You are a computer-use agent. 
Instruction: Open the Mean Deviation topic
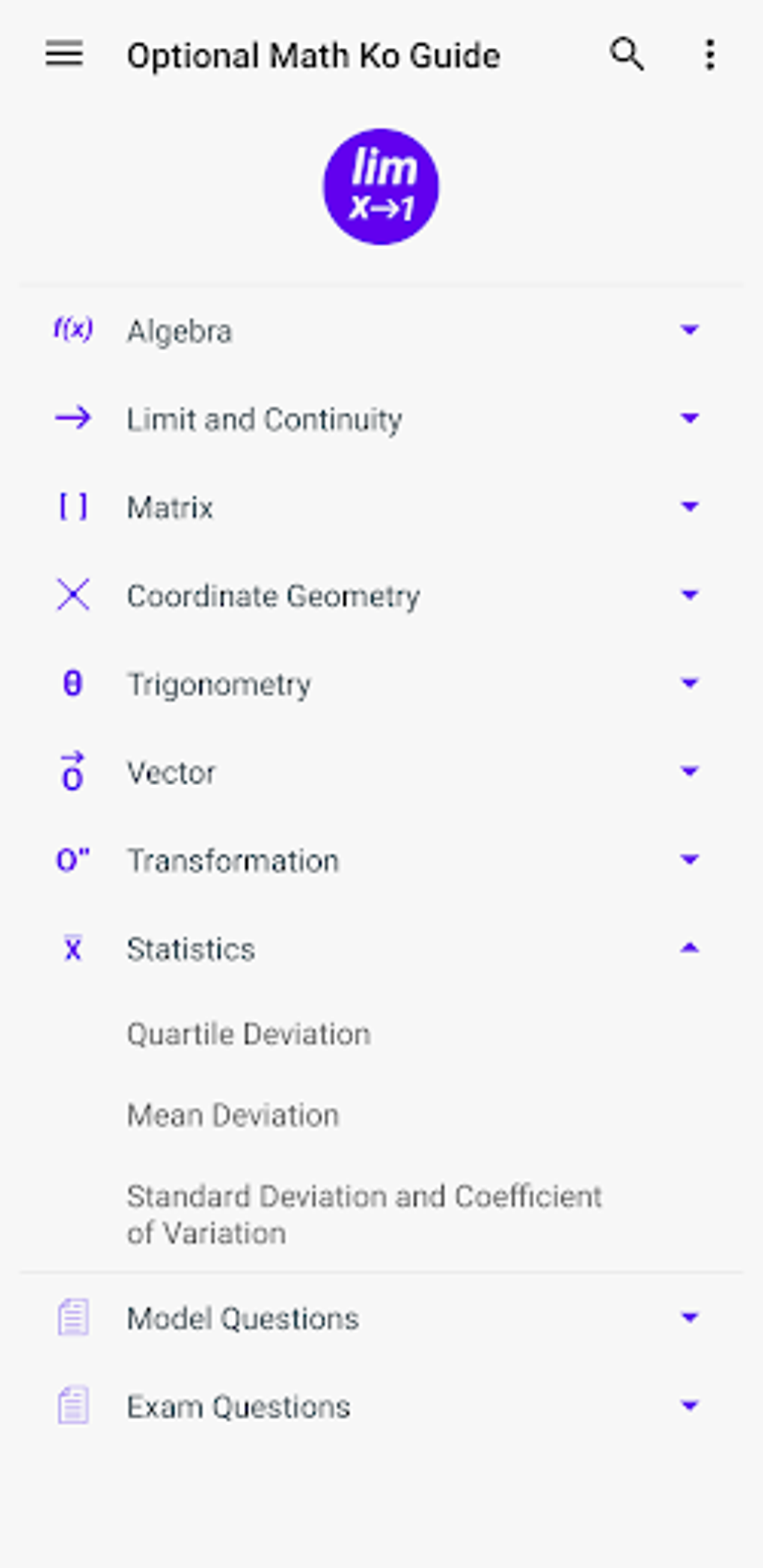click(x=233, y=1115)
